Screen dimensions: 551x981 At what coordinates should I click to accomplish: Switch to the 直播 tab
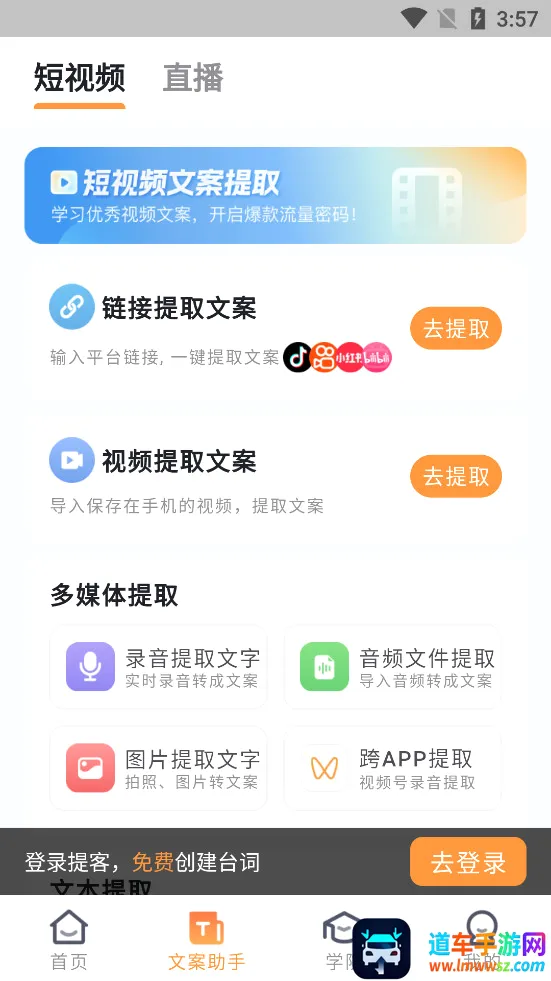193,78
